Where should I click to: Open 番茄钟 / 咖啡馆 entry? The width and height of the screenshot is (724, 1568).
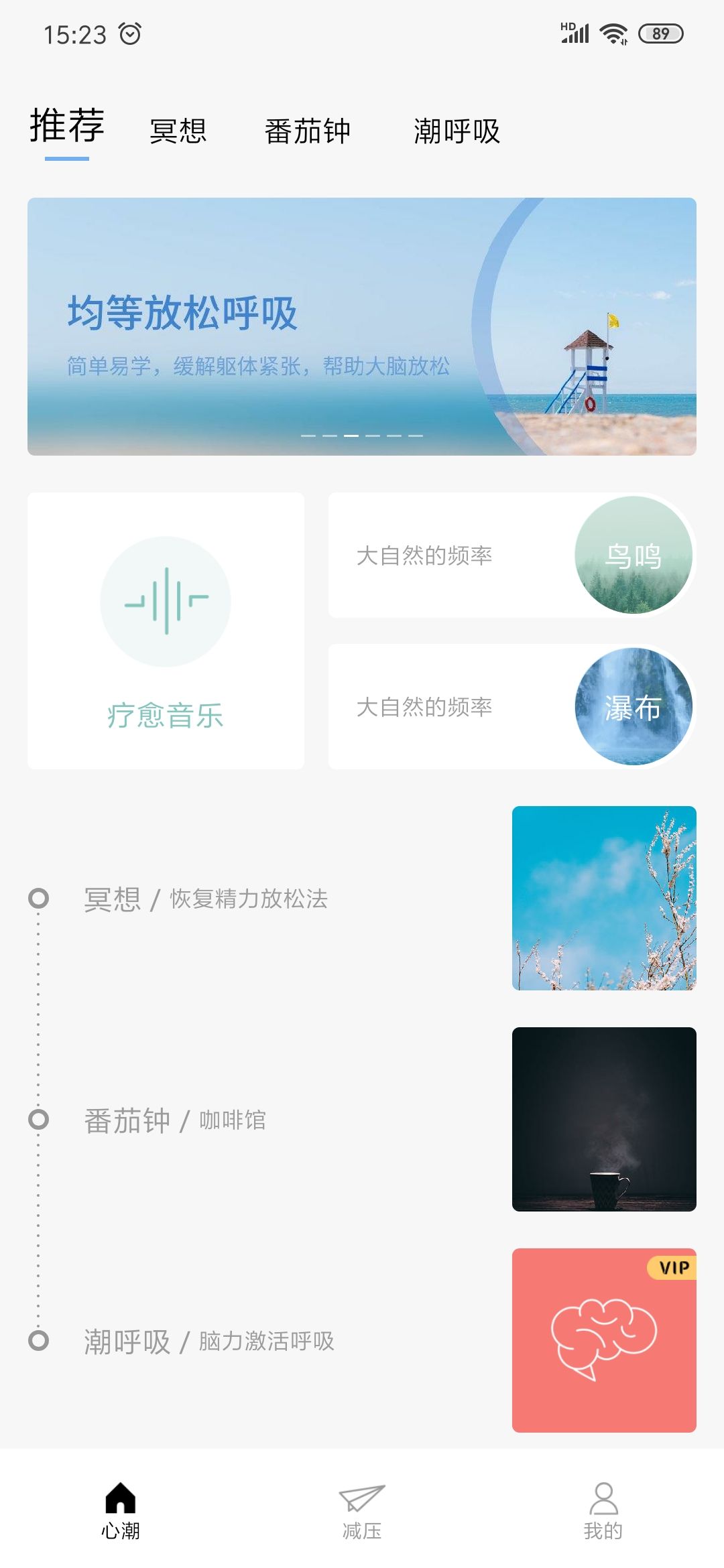click(175, 1120)
